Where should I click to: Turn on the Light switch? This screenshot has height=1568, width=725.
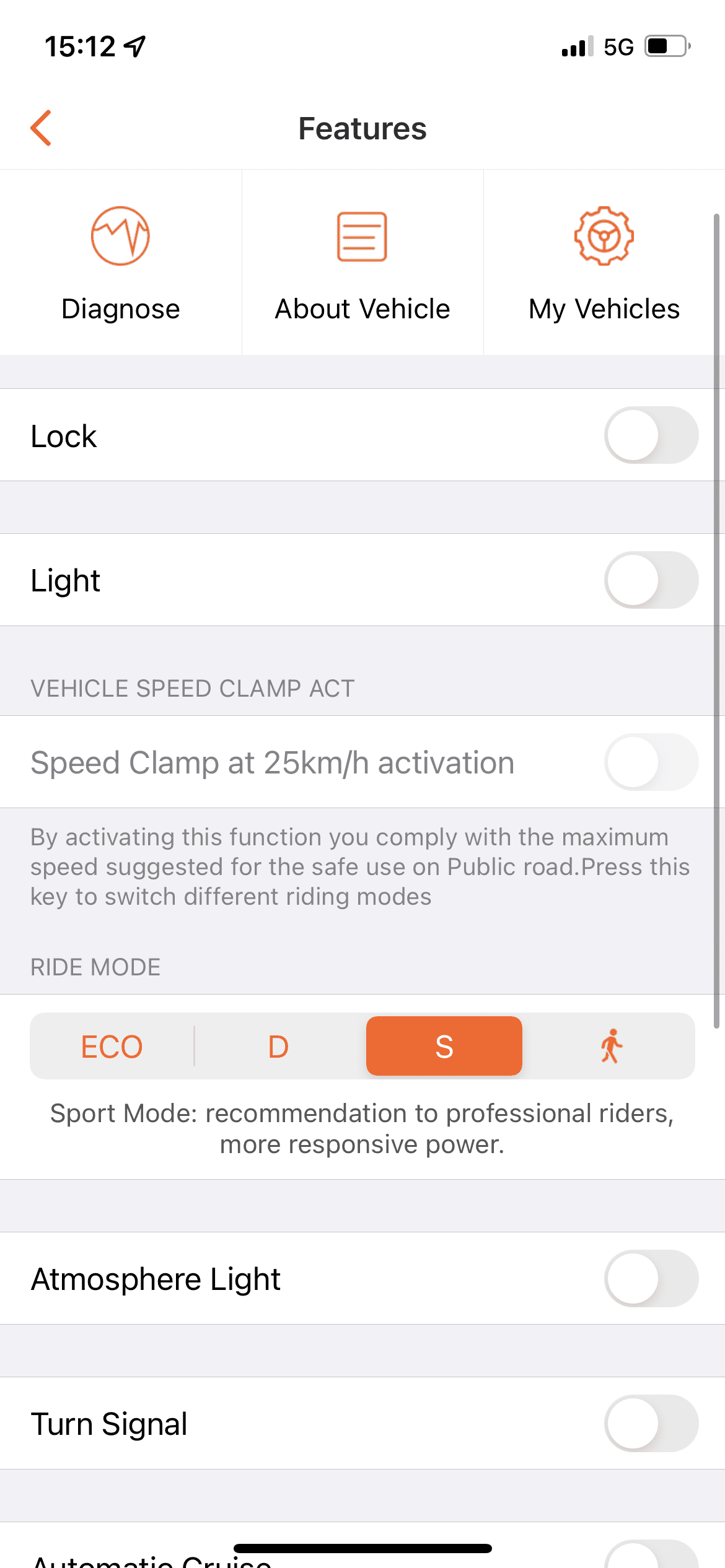coord(651,580)
